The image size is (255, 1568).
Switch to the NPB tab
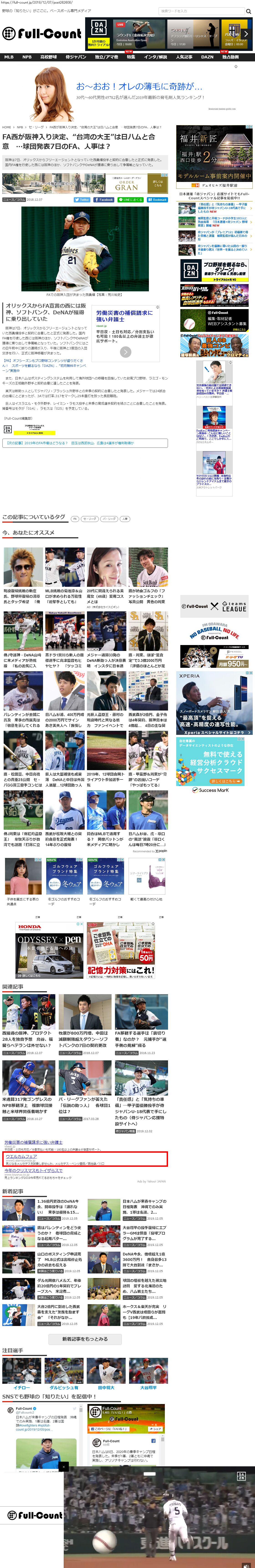27,57
